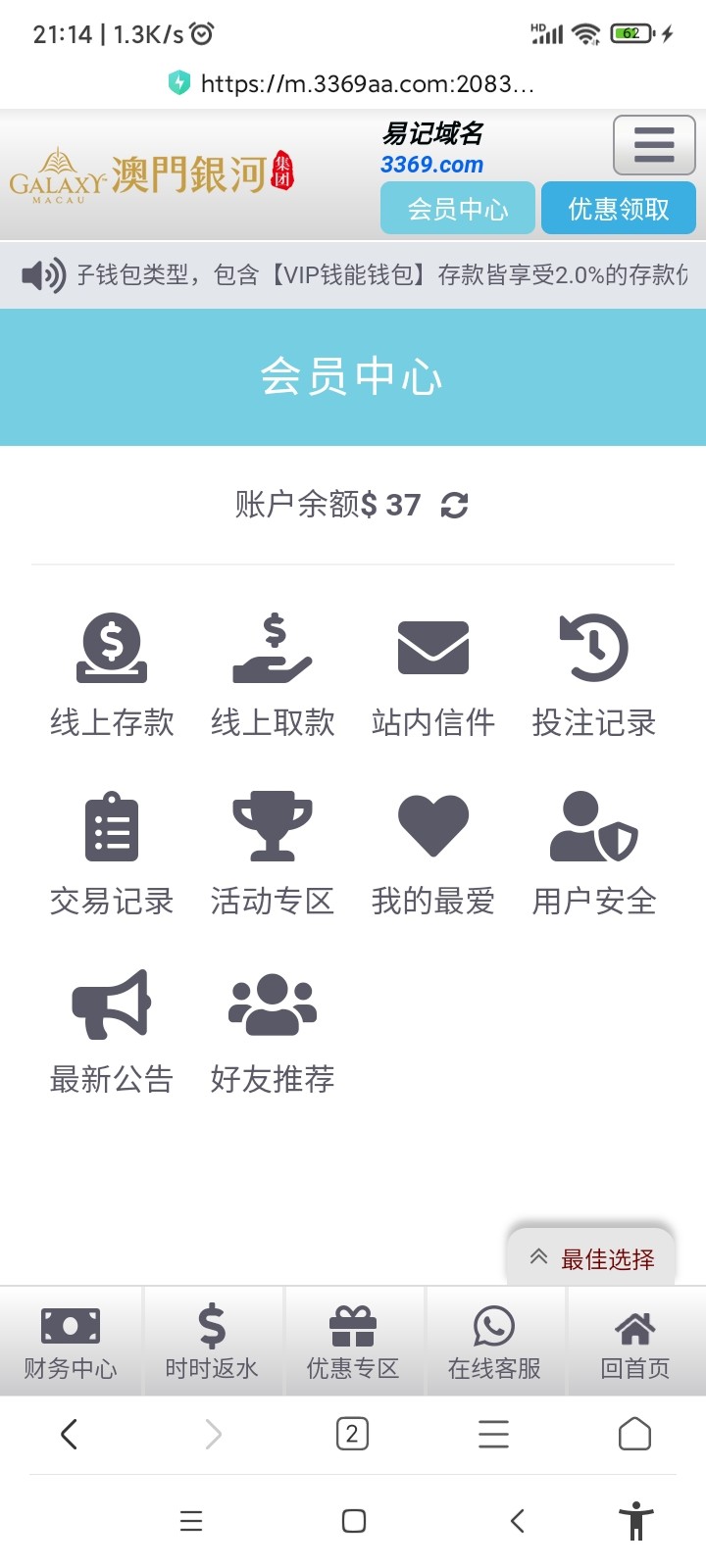This screenshot has width=706, height=1568.
Task: Open 我的最爱 favorites
Action: [433, 853]
